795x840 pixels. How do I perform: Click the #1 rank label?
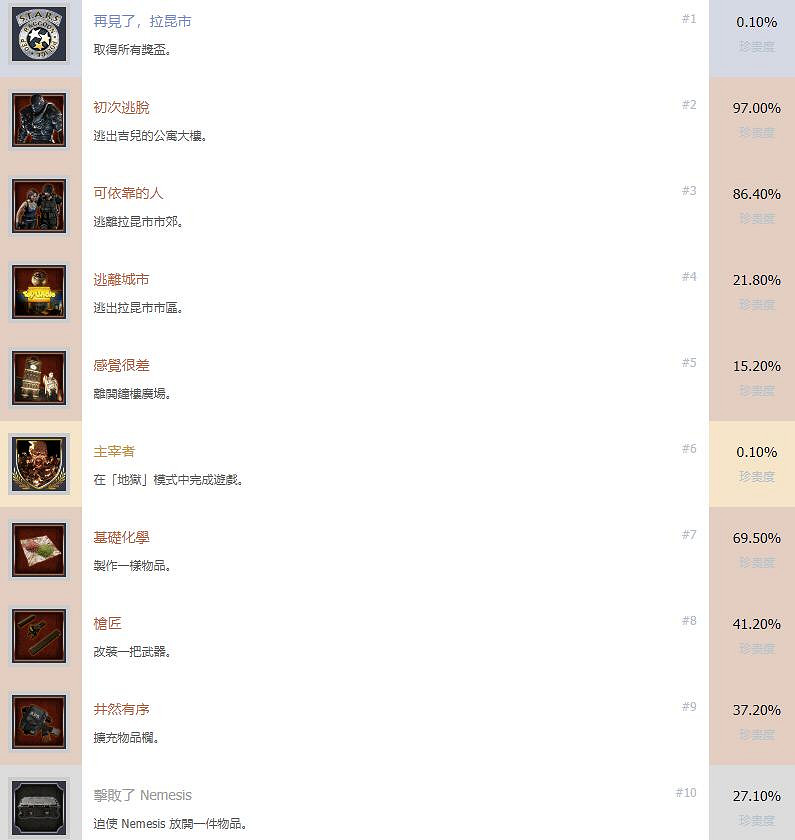(x=688, y=17)
